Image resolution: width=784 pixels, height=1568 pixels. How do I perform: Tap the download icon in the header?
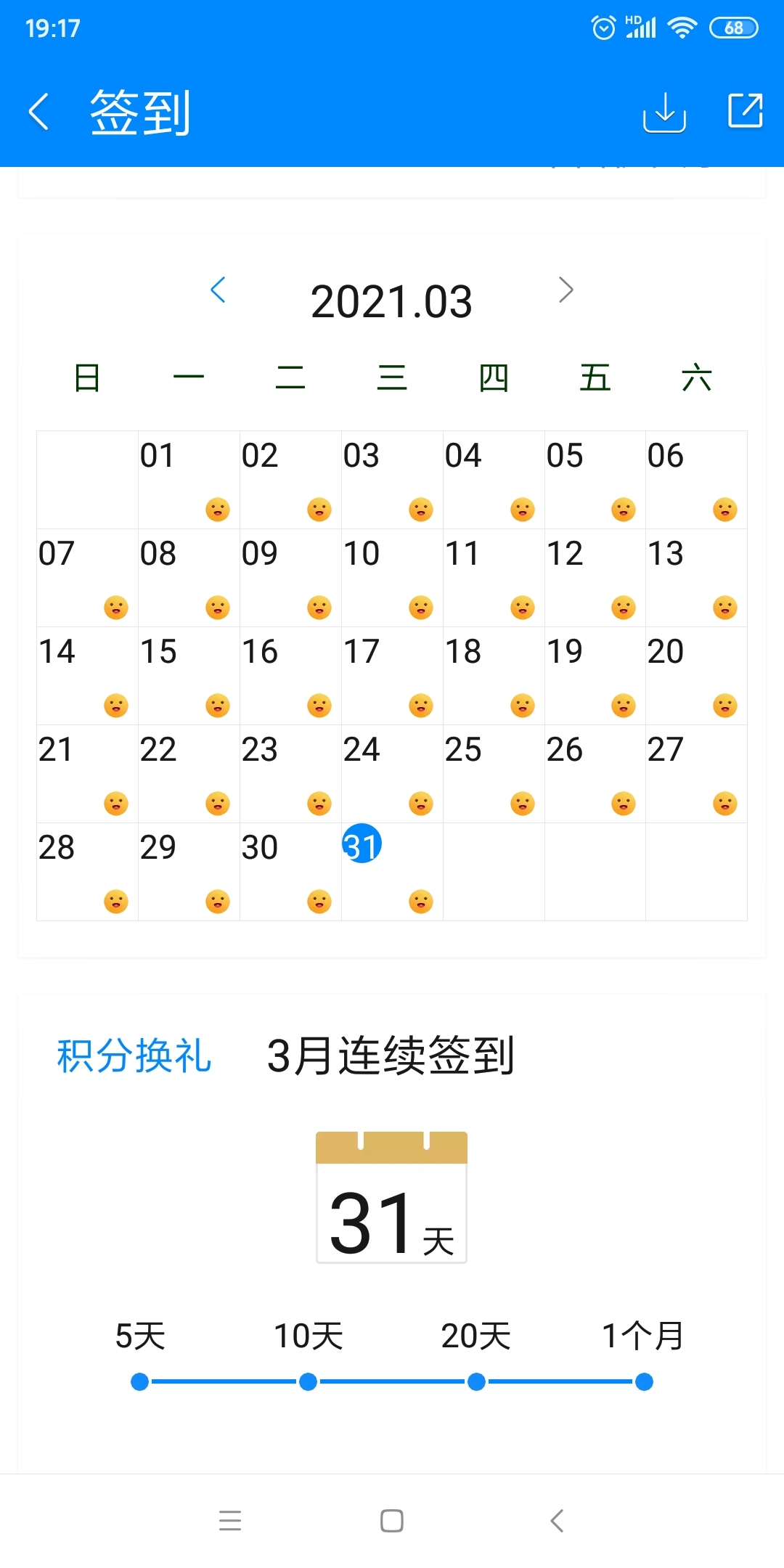(x=664, y=112)
